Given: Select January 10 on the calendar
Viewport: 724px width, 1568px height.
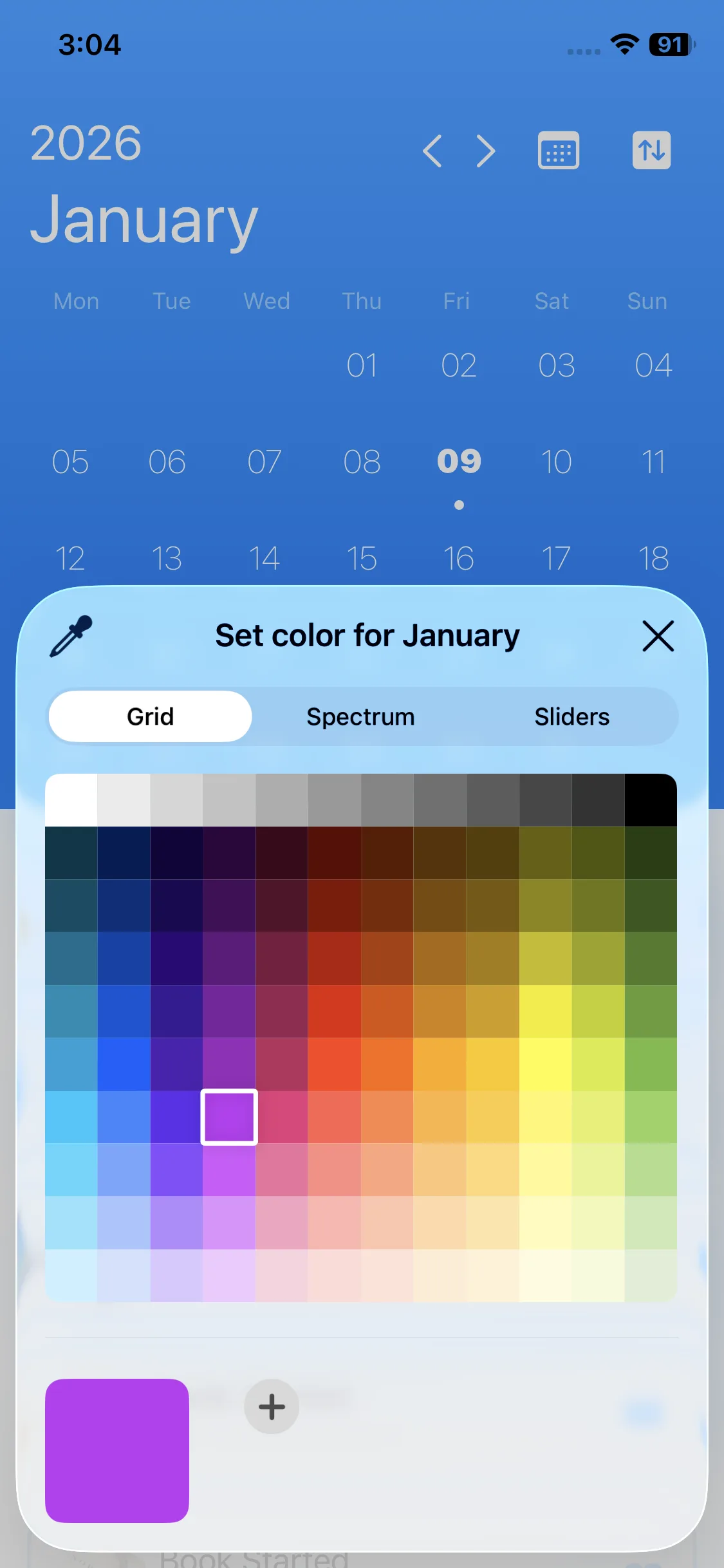Looking at the screenshot, I should point(556,462).
